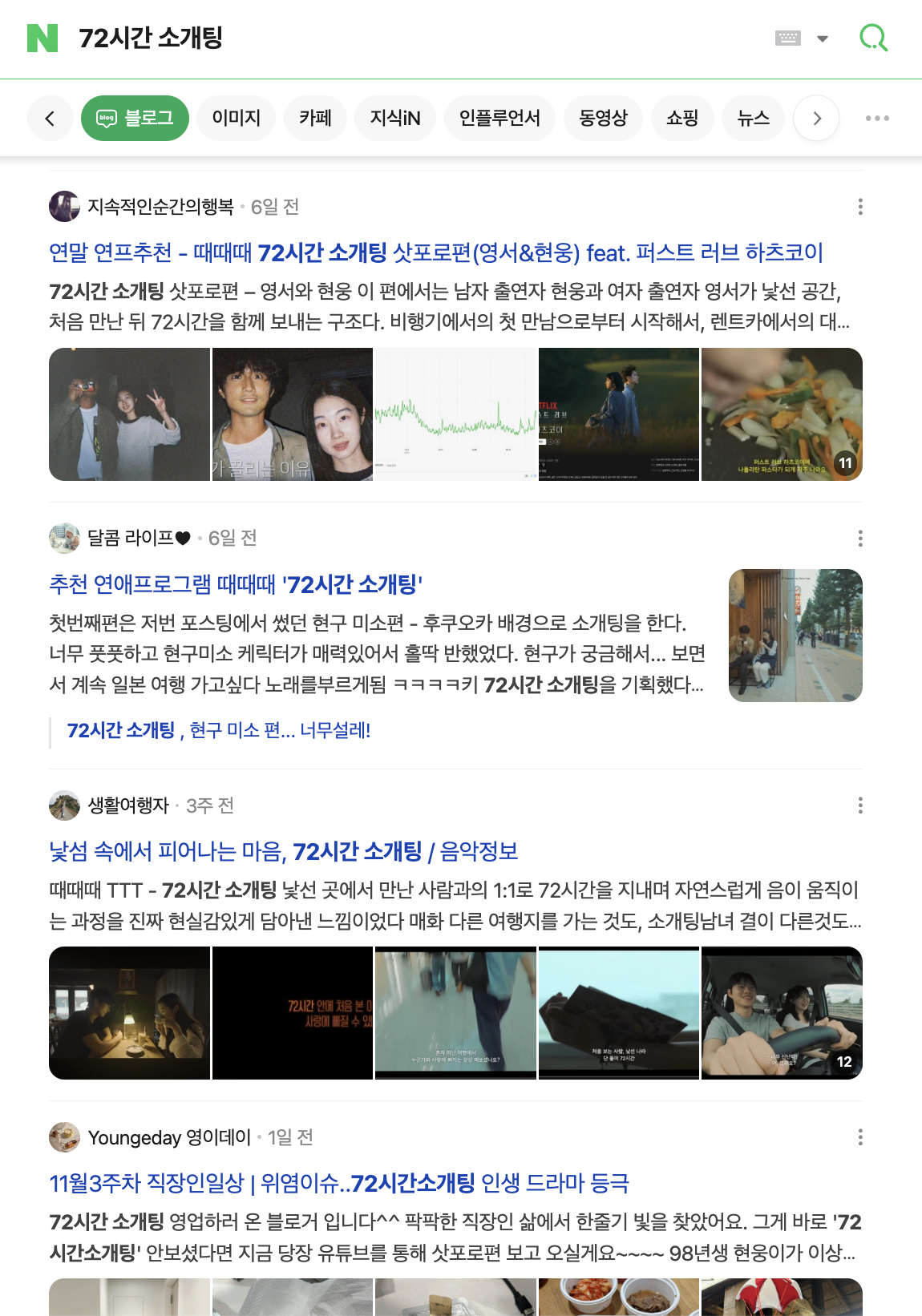The height and width of the screenshot is (1316, 922).
Task: Switch to the 인플루언서 tab
Action: tap(499, 119)
